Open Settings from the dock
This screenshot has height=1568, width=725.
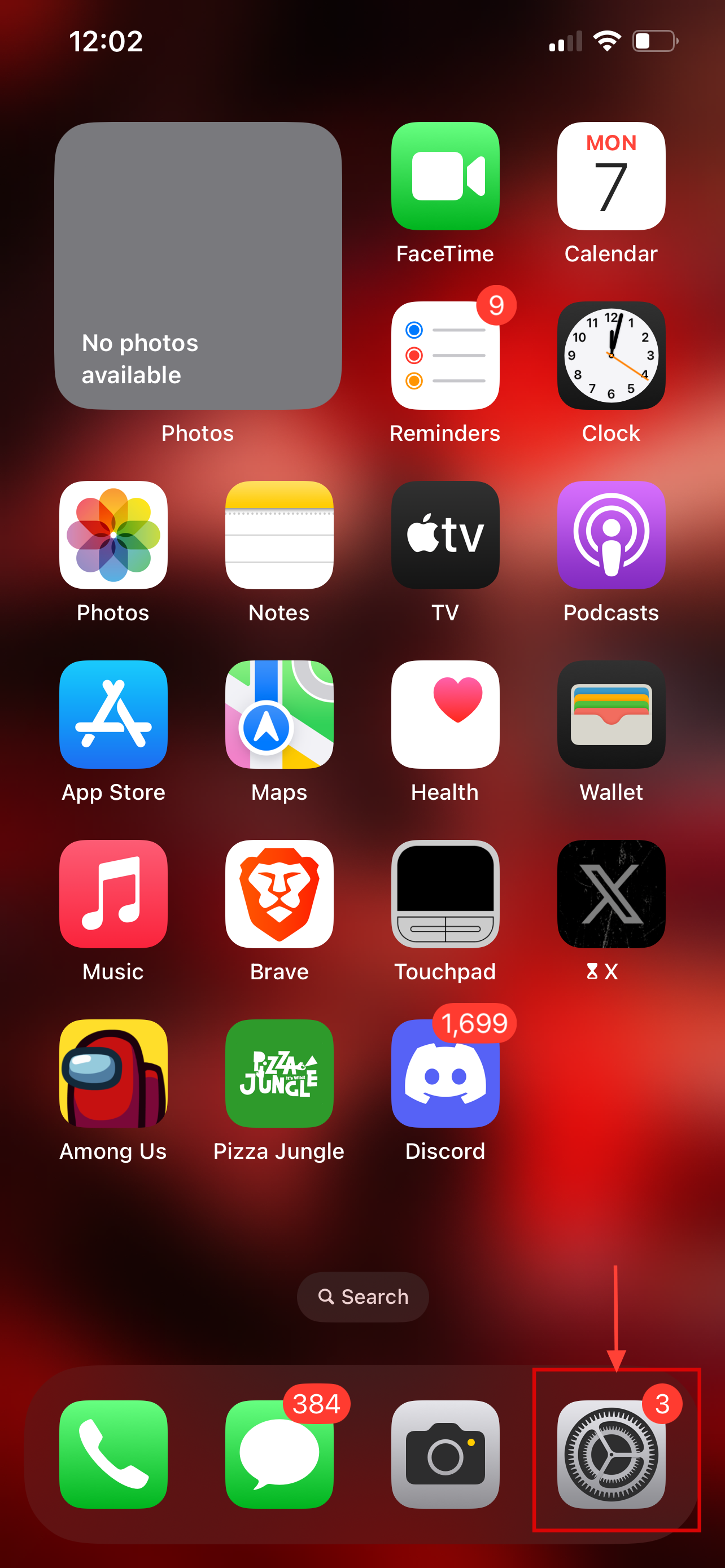point(610,1454)
